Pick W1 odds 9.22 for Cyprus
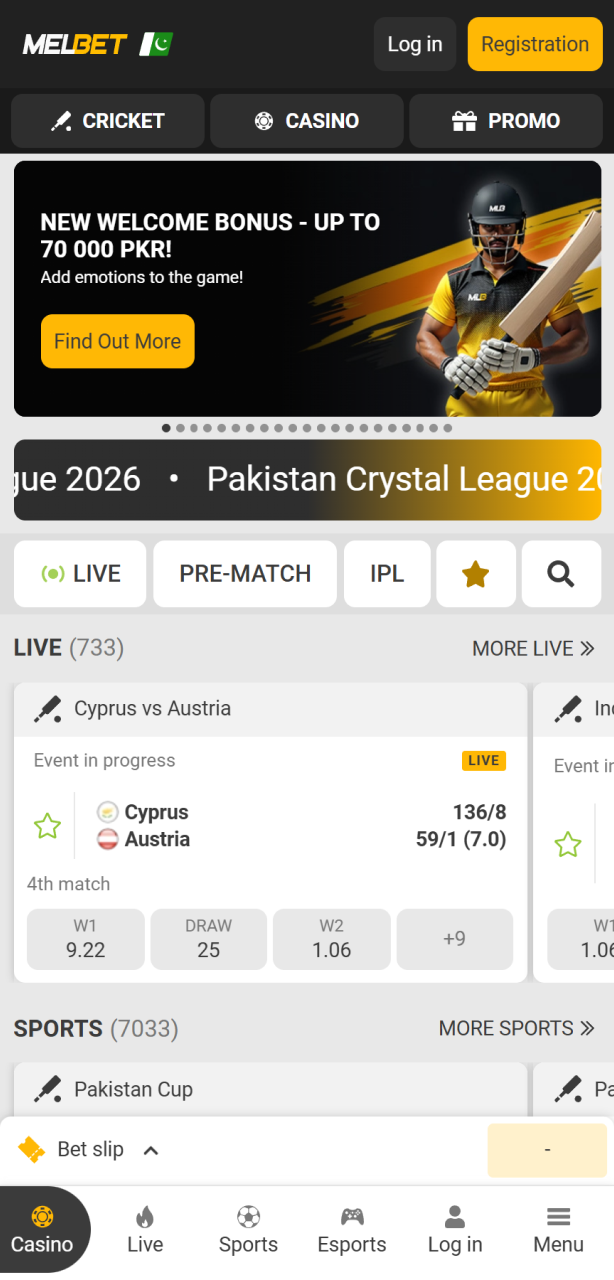The width and height of the screenshot is (614, 1280). [85, 939]
